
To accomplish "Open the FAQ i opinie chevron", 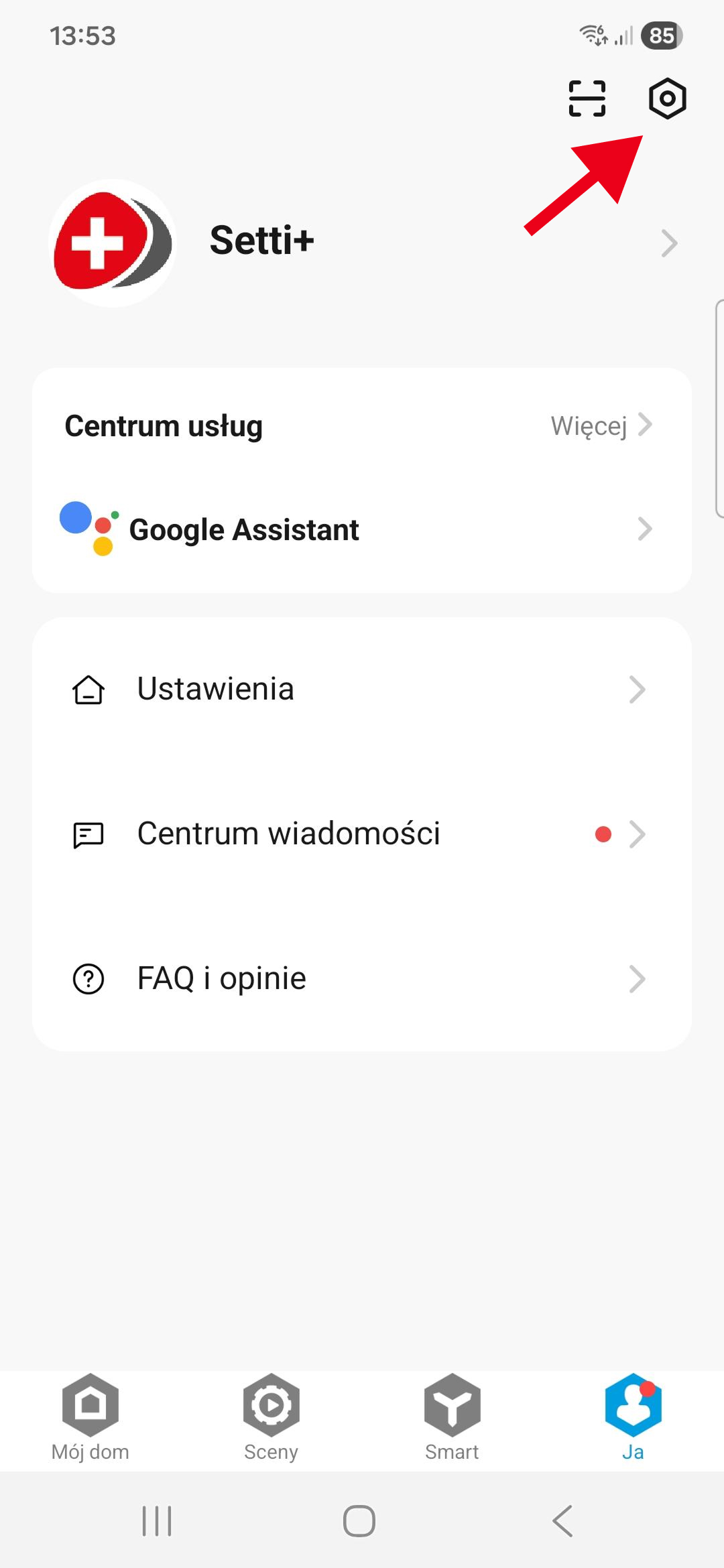I will point(638,979).
